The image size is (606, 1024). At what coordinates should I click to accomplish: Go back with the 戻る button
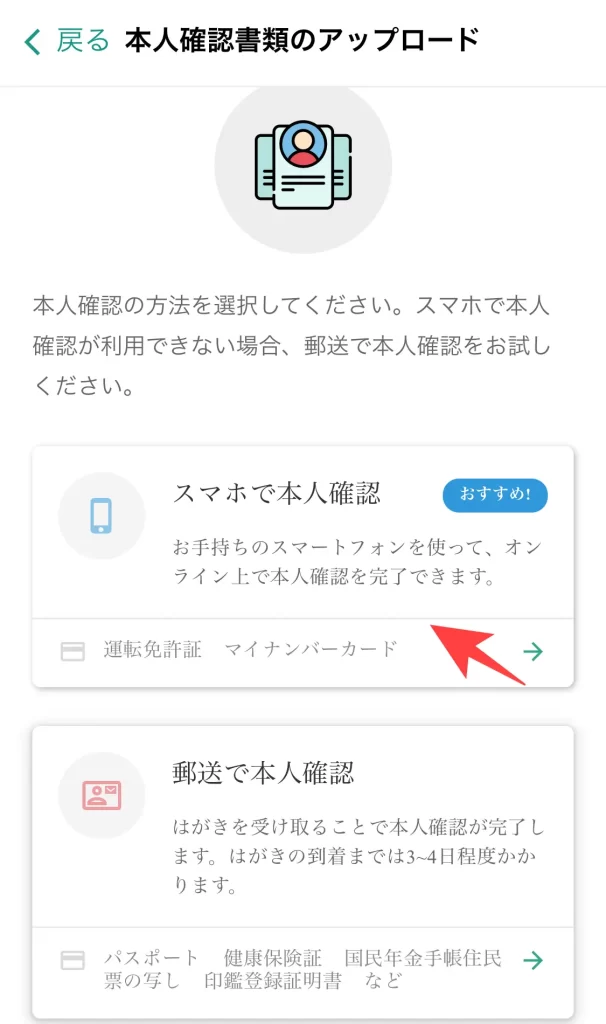click(67, 40)
